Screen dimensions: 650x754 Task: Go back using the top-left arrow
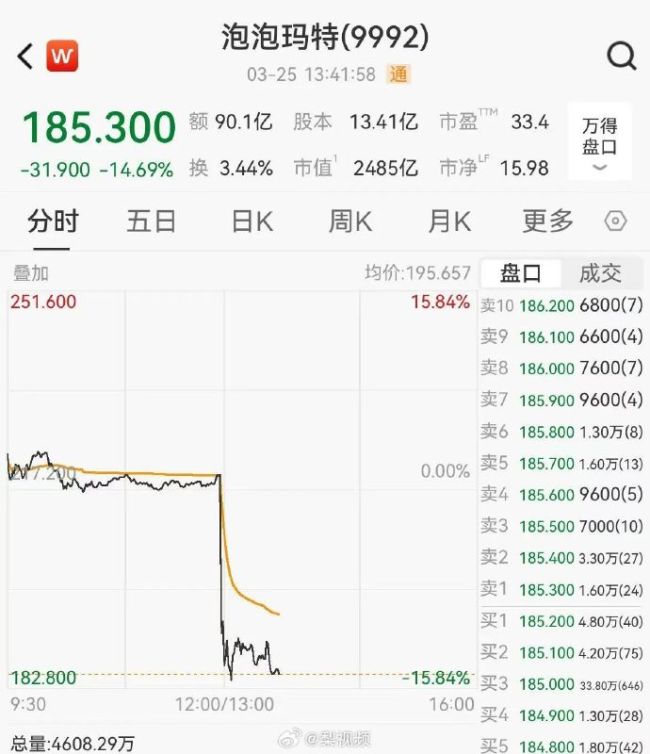coord(26,56)
